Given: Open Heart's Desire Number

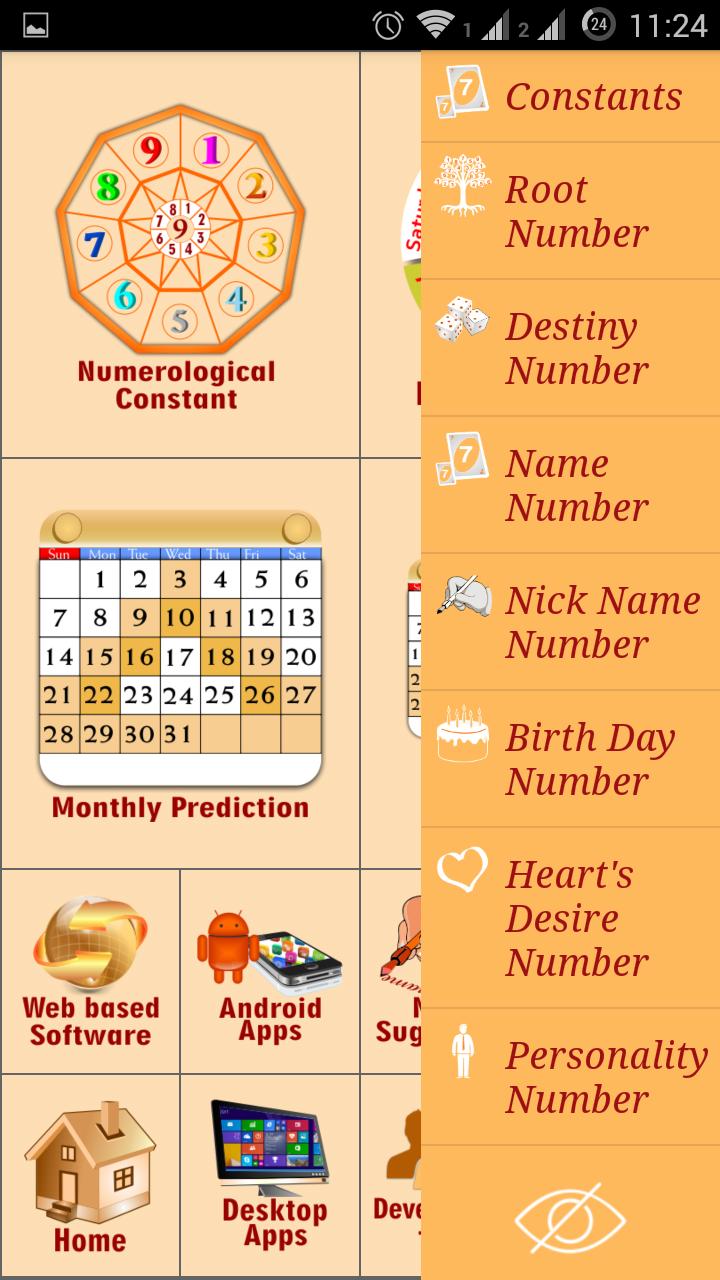Looking at the screenshot, I should pyautogui.click(x=570, y=918).
